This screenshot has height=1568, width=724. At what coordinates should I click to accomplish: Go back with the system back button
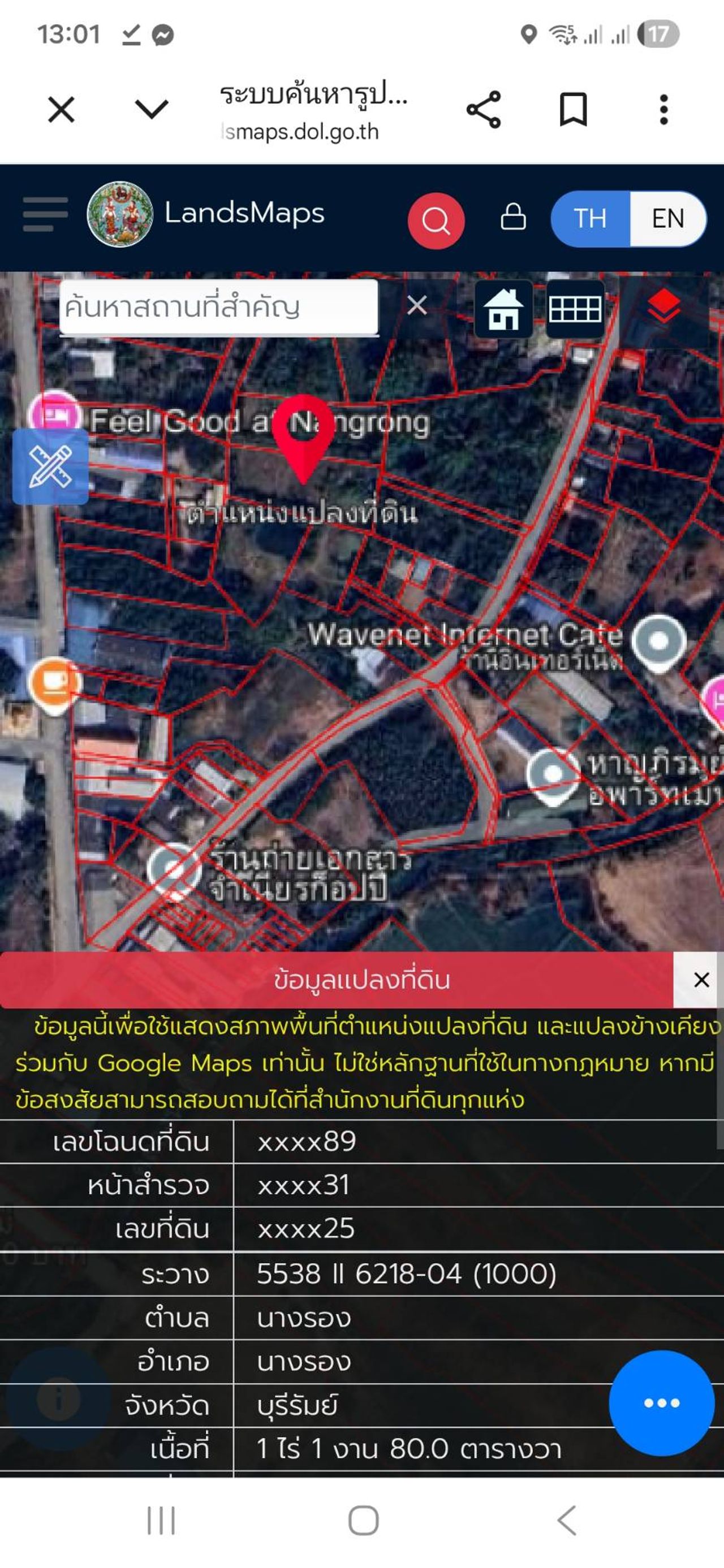pos(567,1521)
